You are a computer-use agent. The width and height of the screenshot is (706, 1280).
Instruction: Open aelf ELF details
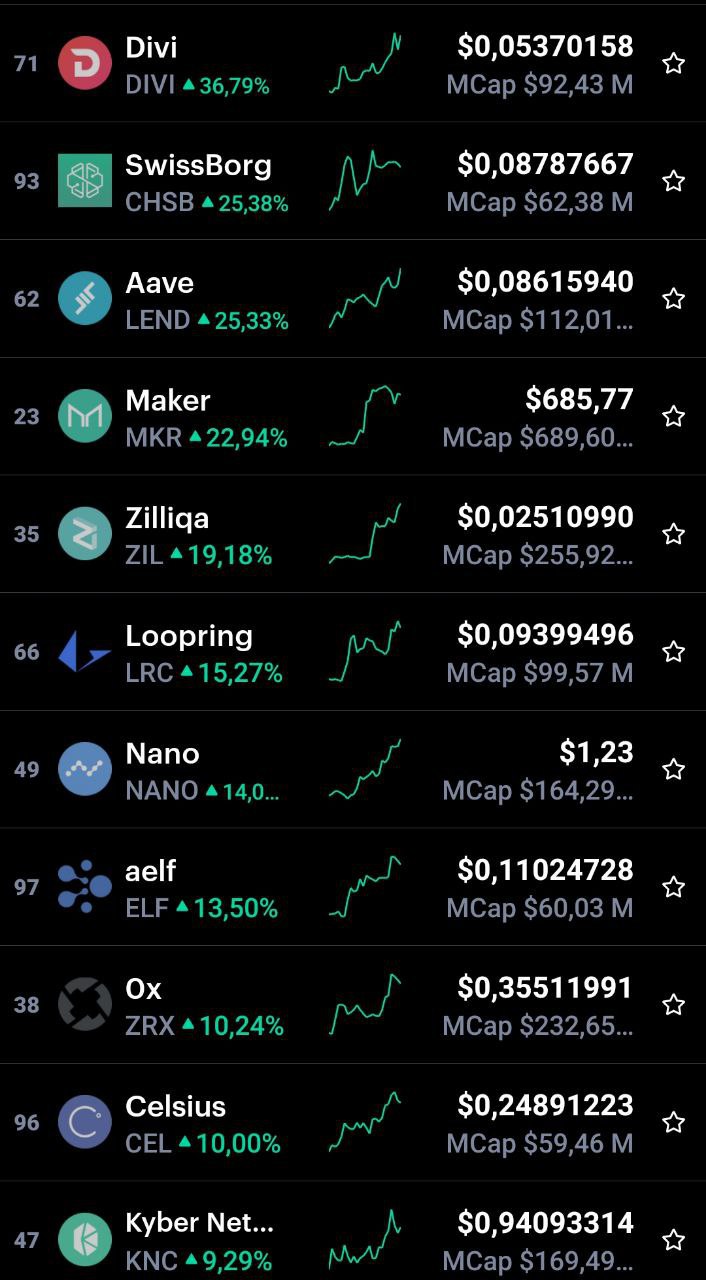353,887
